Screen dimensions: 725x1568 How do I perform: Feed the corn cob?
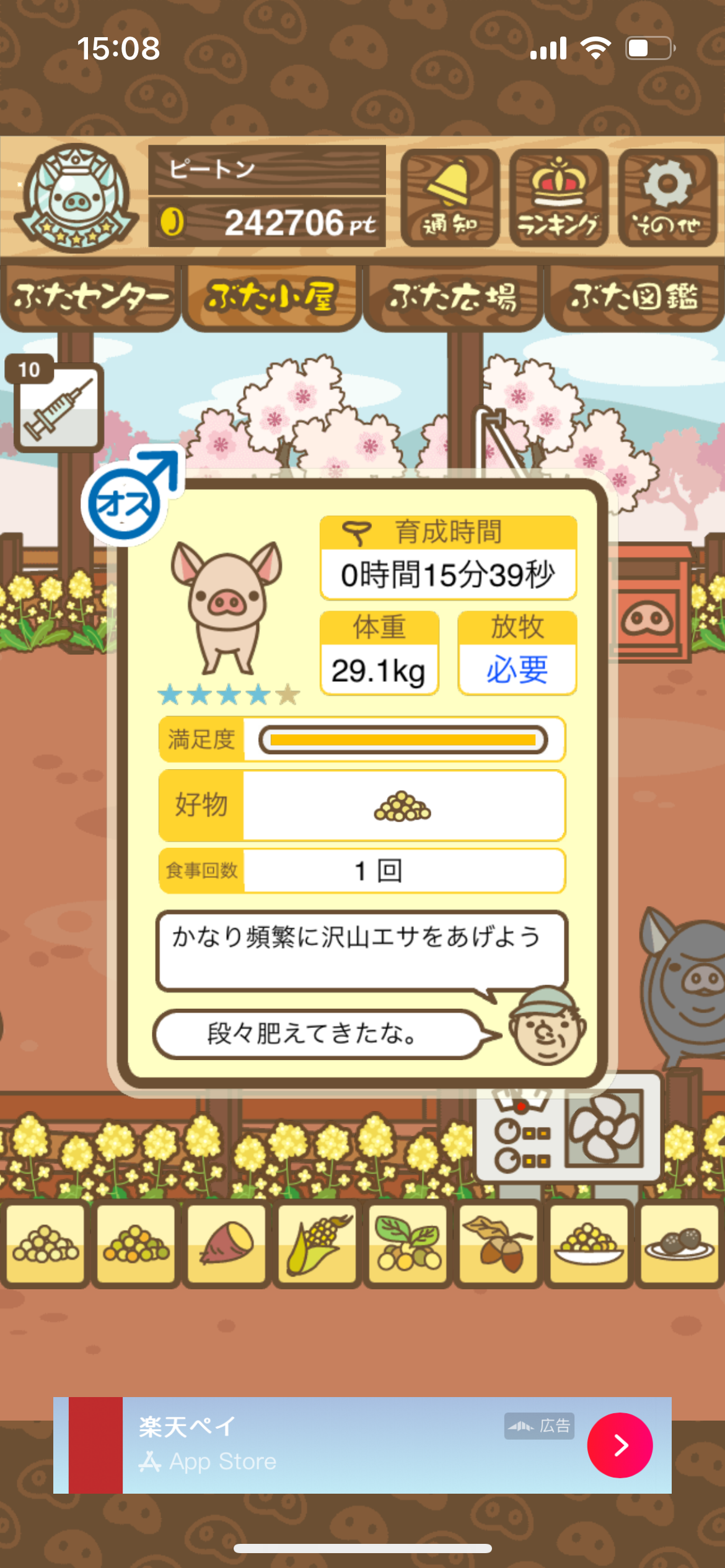[317, 1244]
